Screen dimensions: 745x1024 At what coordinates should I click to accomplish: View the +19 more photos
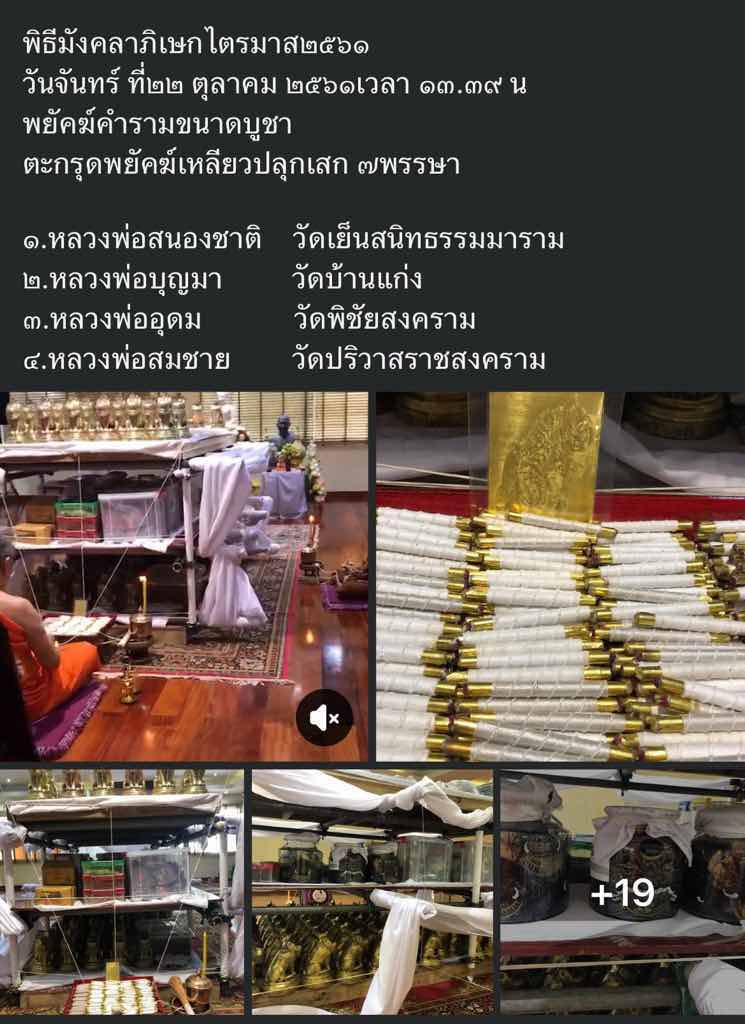(622, 892)
